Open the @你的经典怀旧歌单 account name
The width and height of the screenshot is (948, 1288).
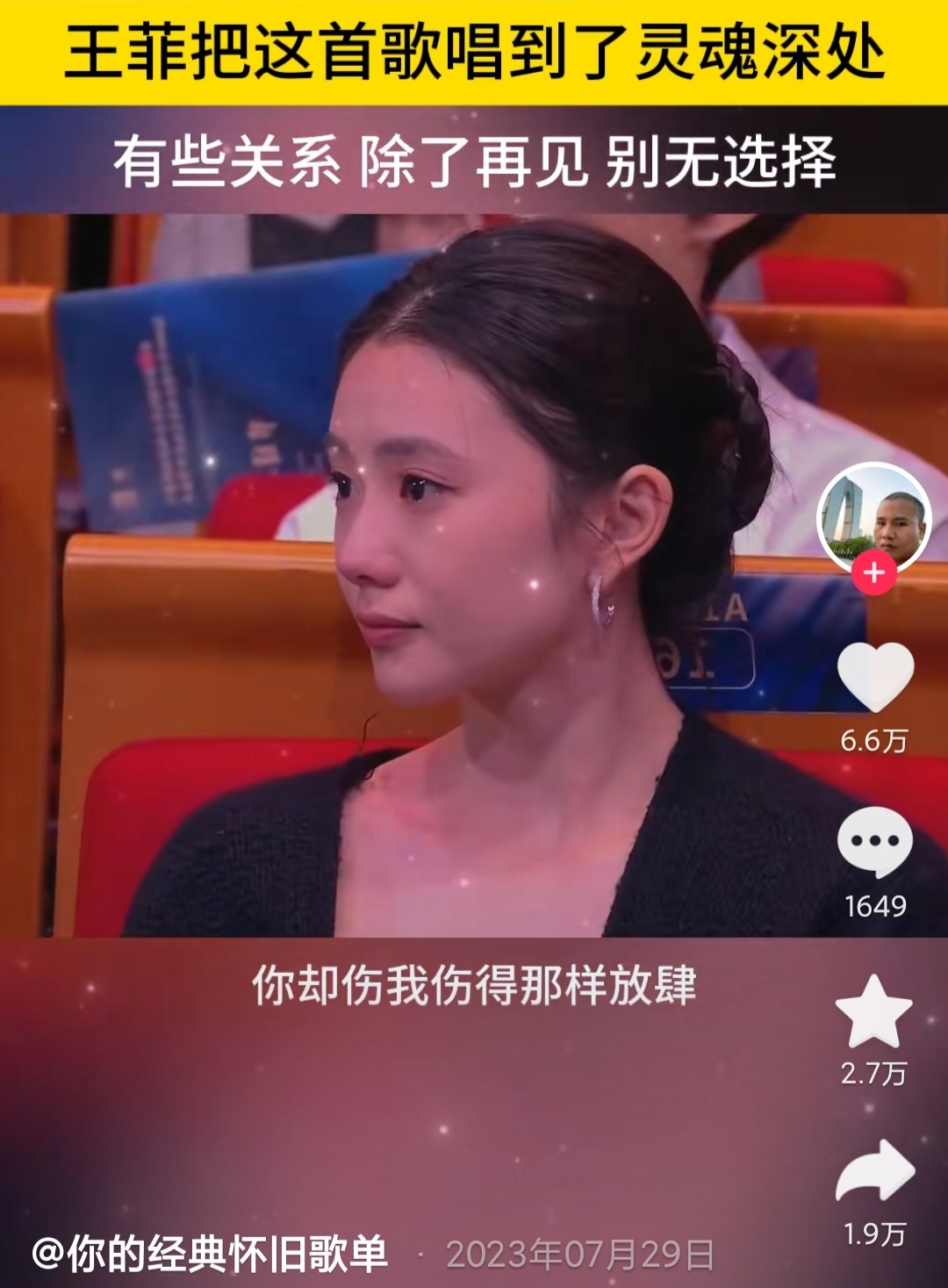[x=210, y=1254]
